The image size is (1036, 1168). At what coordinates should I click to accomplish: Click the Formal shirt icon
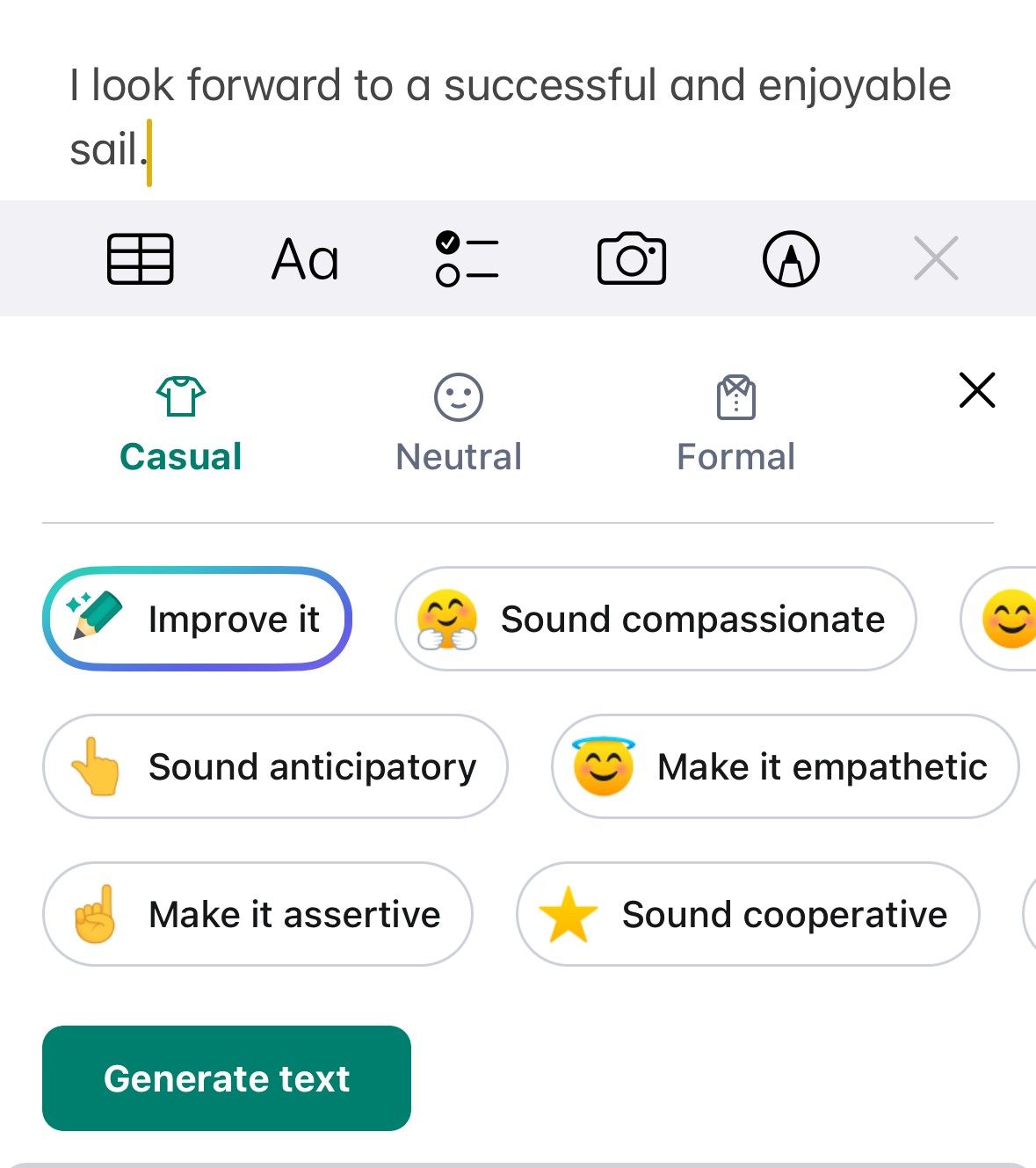(736, 397)
